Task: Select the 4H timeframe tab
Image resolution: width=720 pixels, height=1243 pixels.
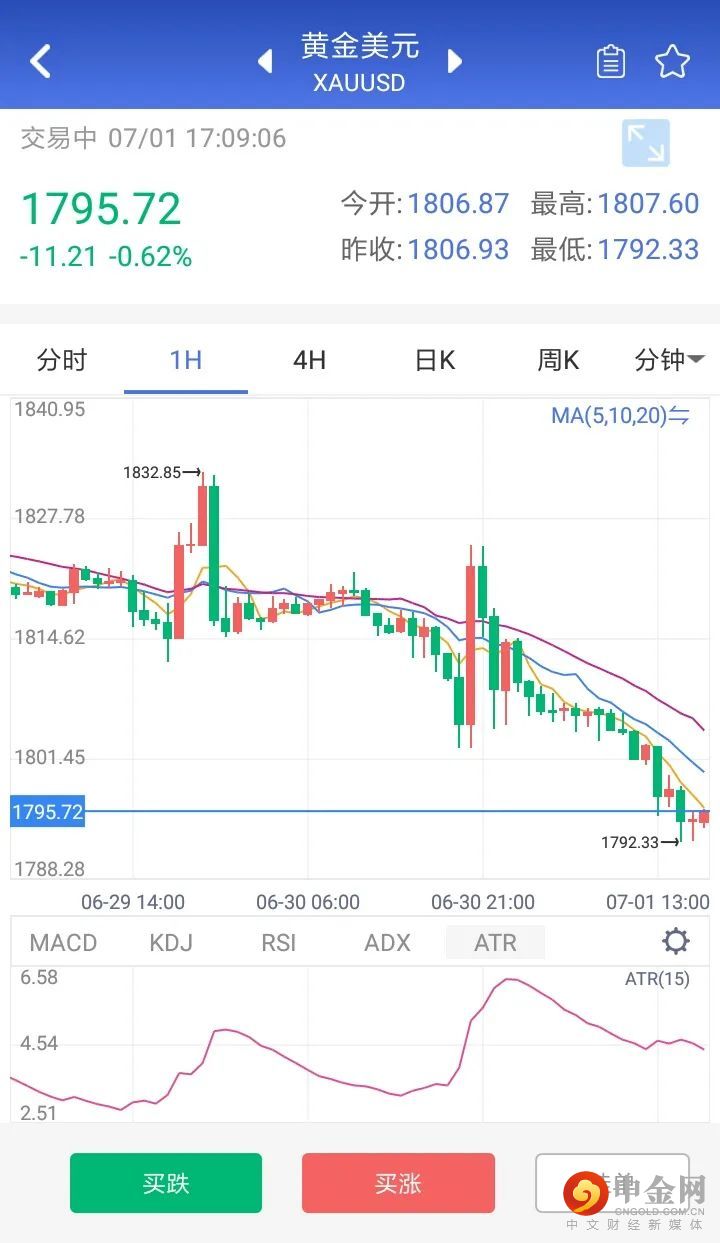Action: [309, 360]
